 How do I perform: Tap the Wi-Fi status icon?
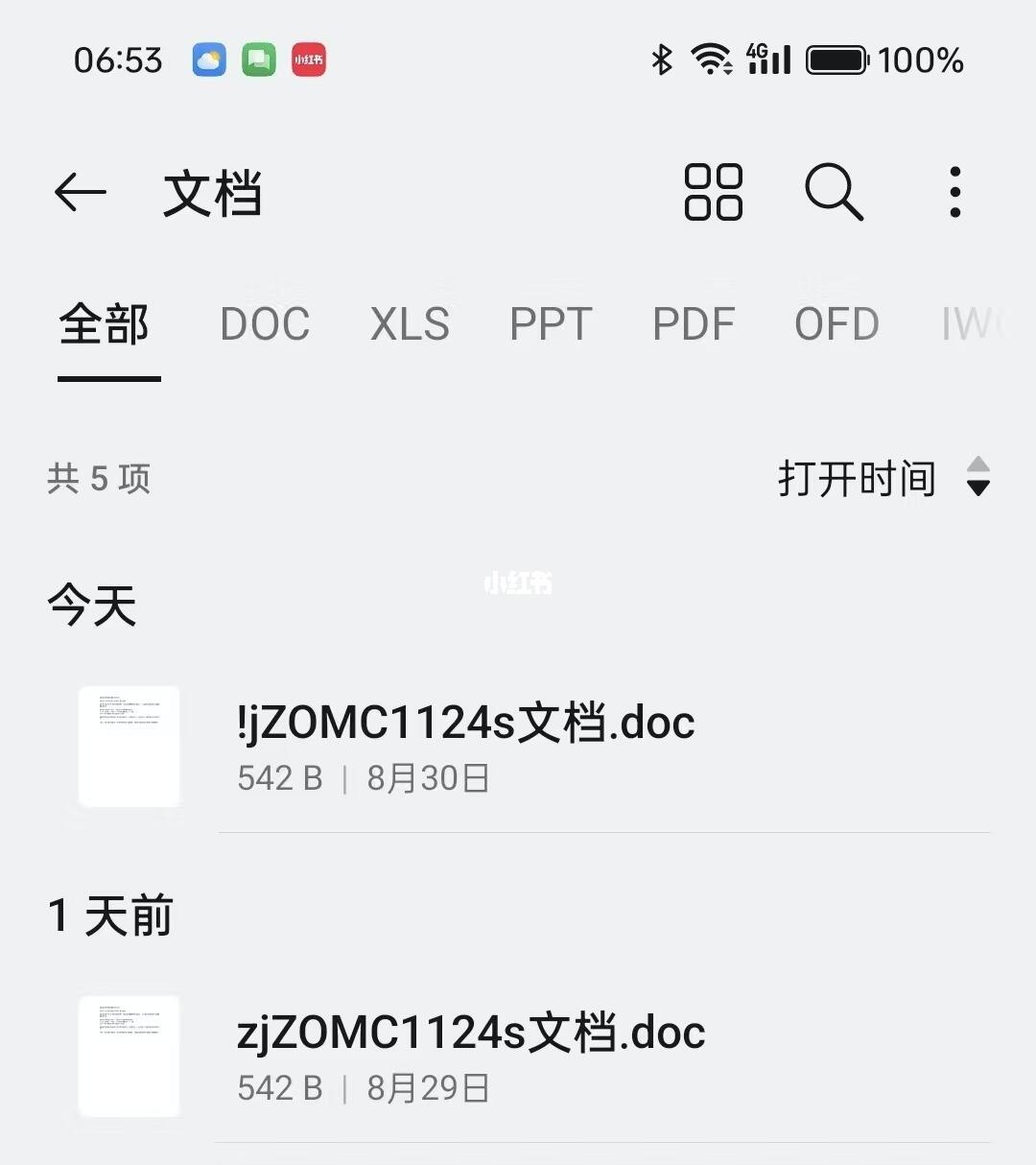point(710,59)
